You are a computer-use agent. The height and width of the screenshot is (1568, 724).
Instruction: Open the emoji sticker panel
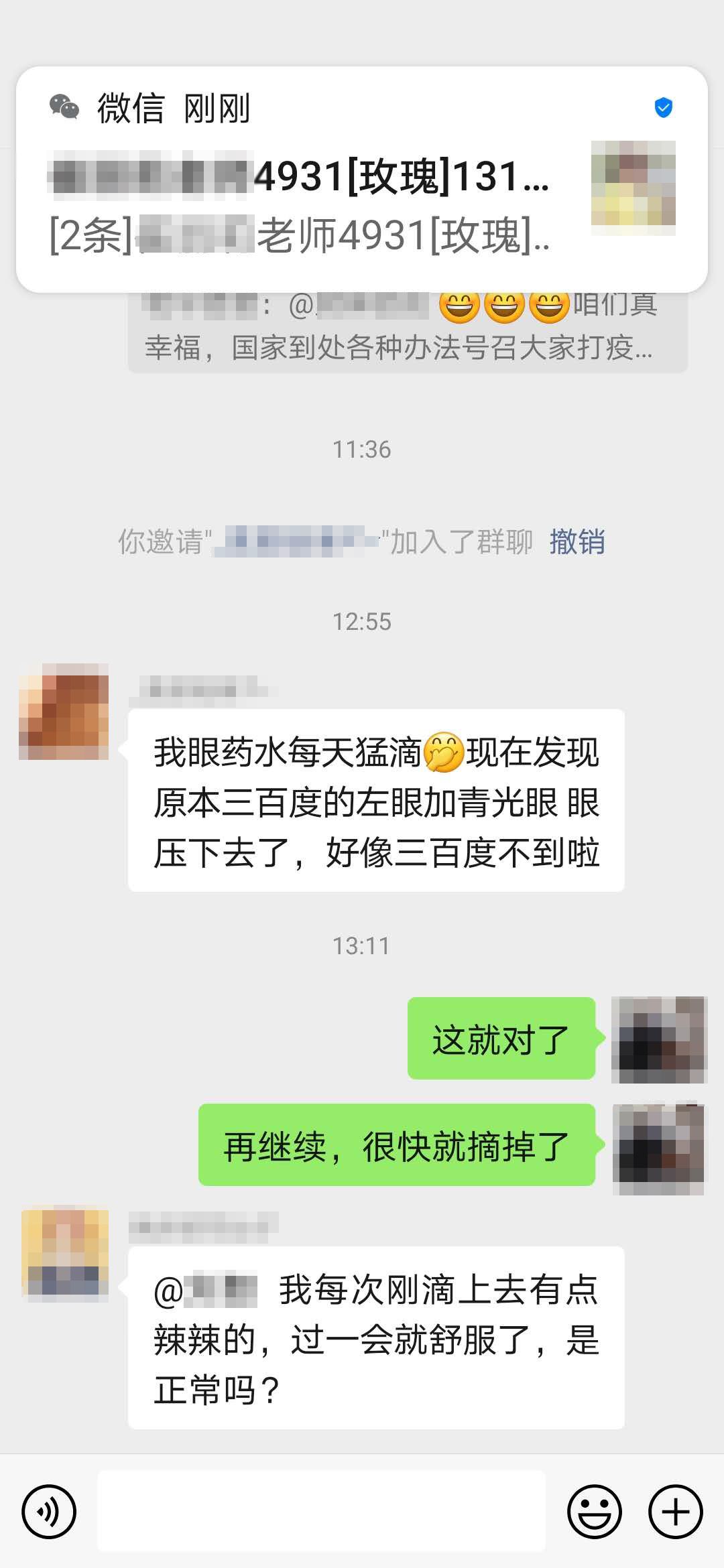click(x=594, y=1512)
